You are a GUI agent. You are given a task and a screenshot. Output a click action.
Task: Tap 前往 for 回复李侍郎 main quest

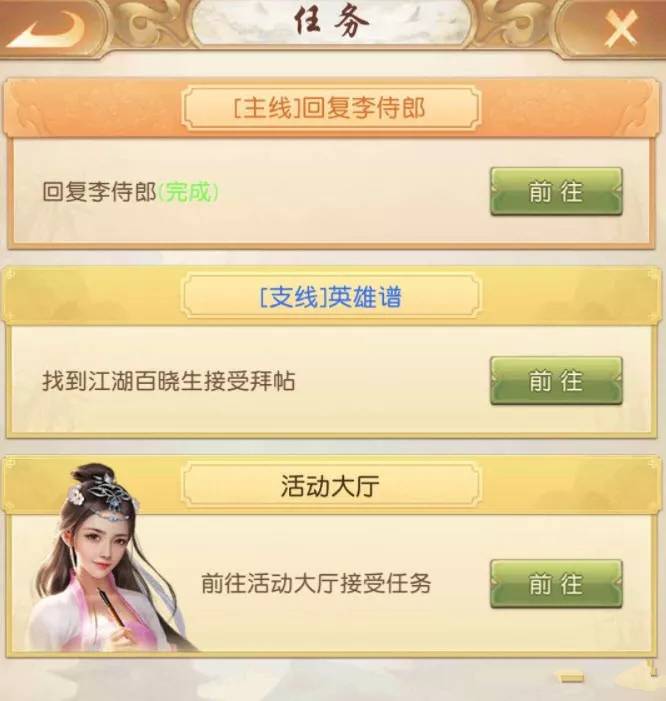click(x=556, y=191)
